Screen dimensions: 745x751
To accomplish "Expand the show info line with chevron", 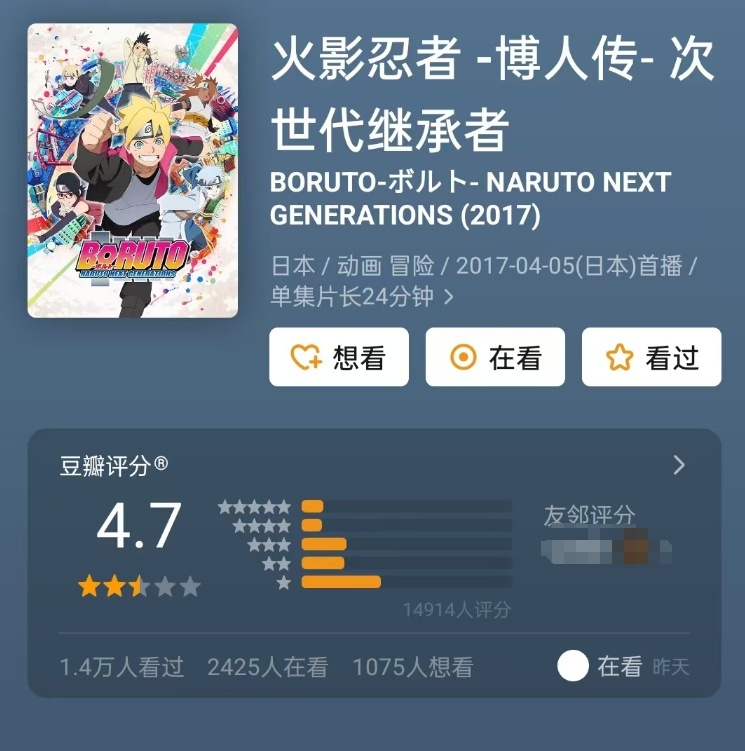I will [x=449, y=296].
